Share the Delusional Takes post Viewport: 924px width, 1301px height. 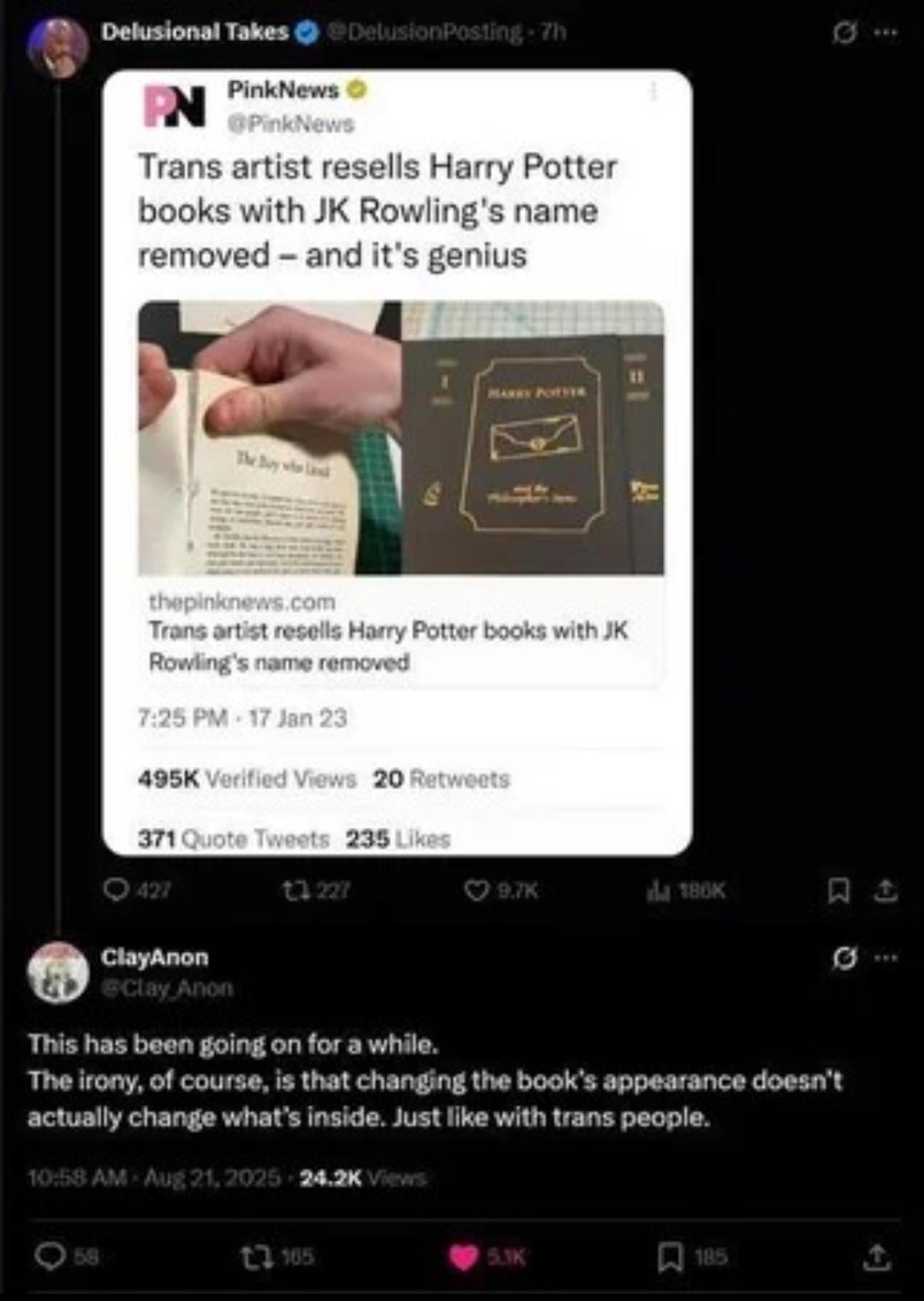coord(886,890)
